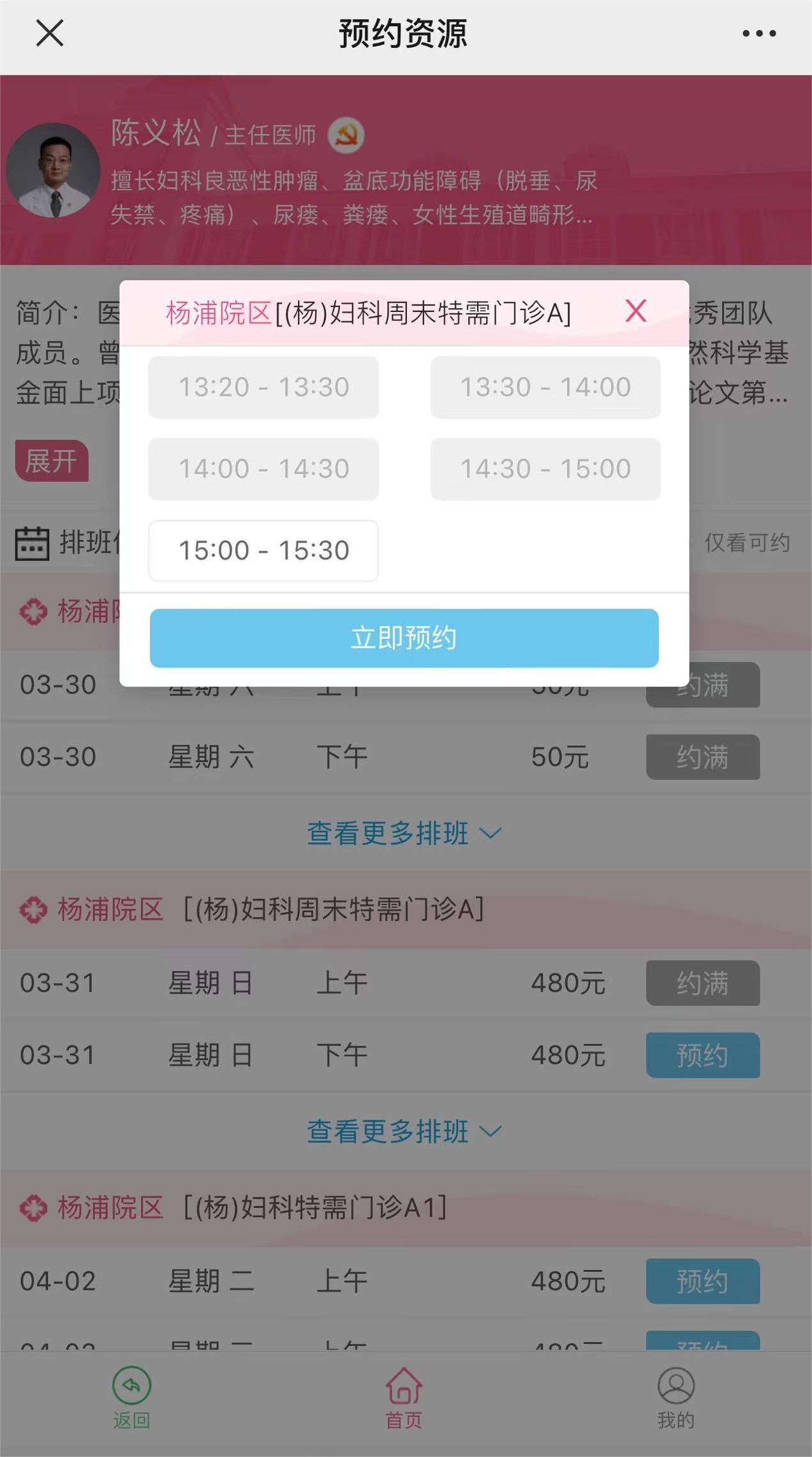Tap the 立即预约 button
Viewport: 812px width, 1457px height.
click(404, 638)
